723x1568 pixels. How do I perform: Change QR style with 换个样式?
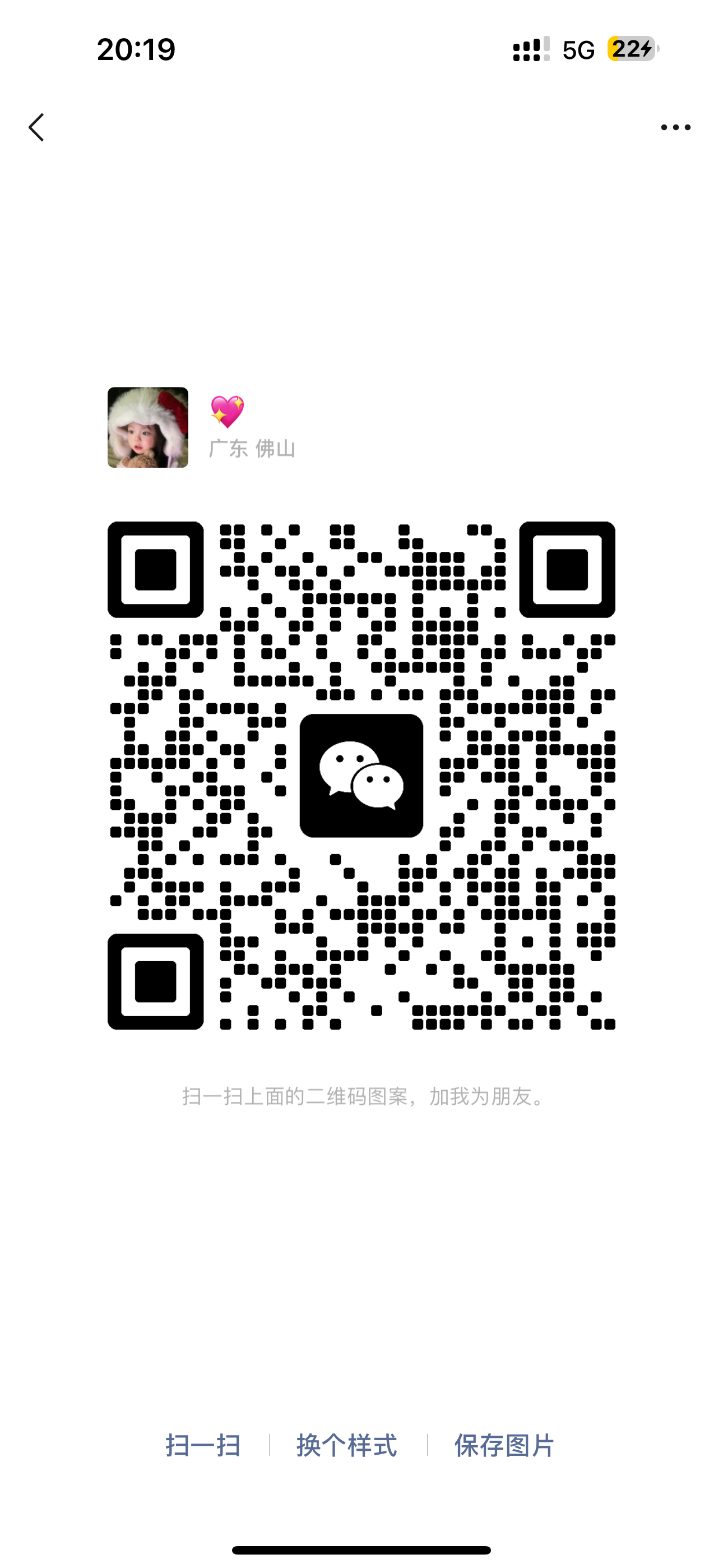coord(347,1445)
